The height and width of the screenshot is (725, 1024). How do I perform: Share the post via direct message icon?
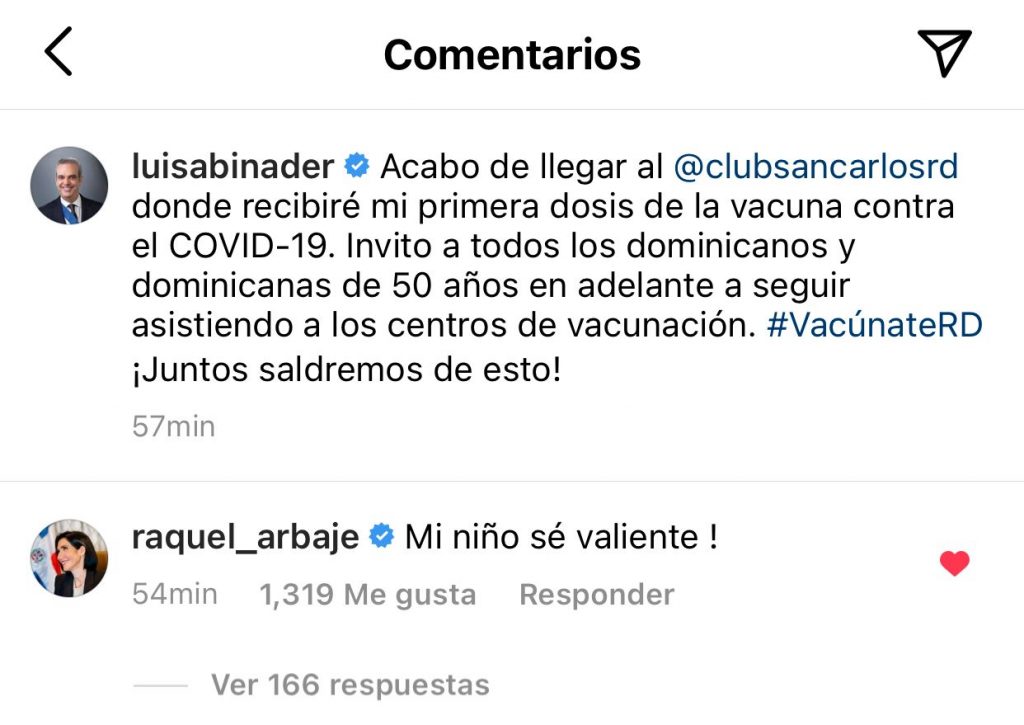click(943, 52)
